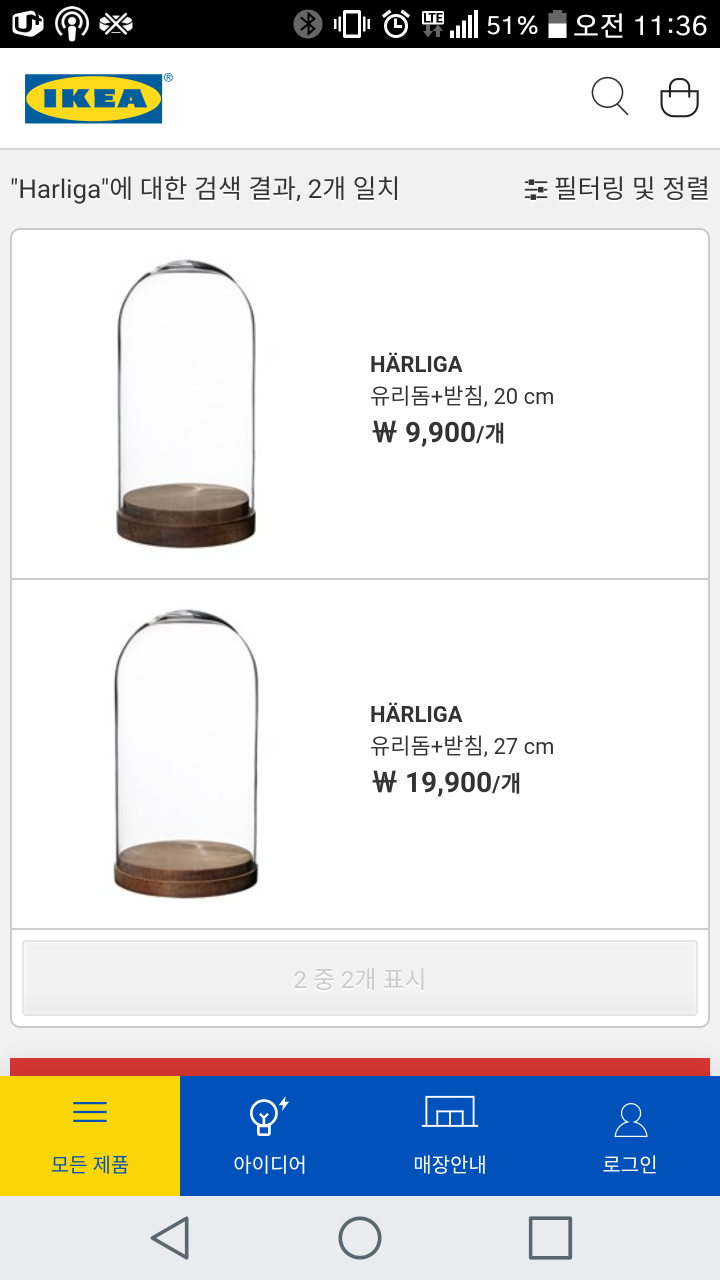Open 필터링 및 정렬 filter options
Screen dimensions: 720x1280
tap(617, 187)
